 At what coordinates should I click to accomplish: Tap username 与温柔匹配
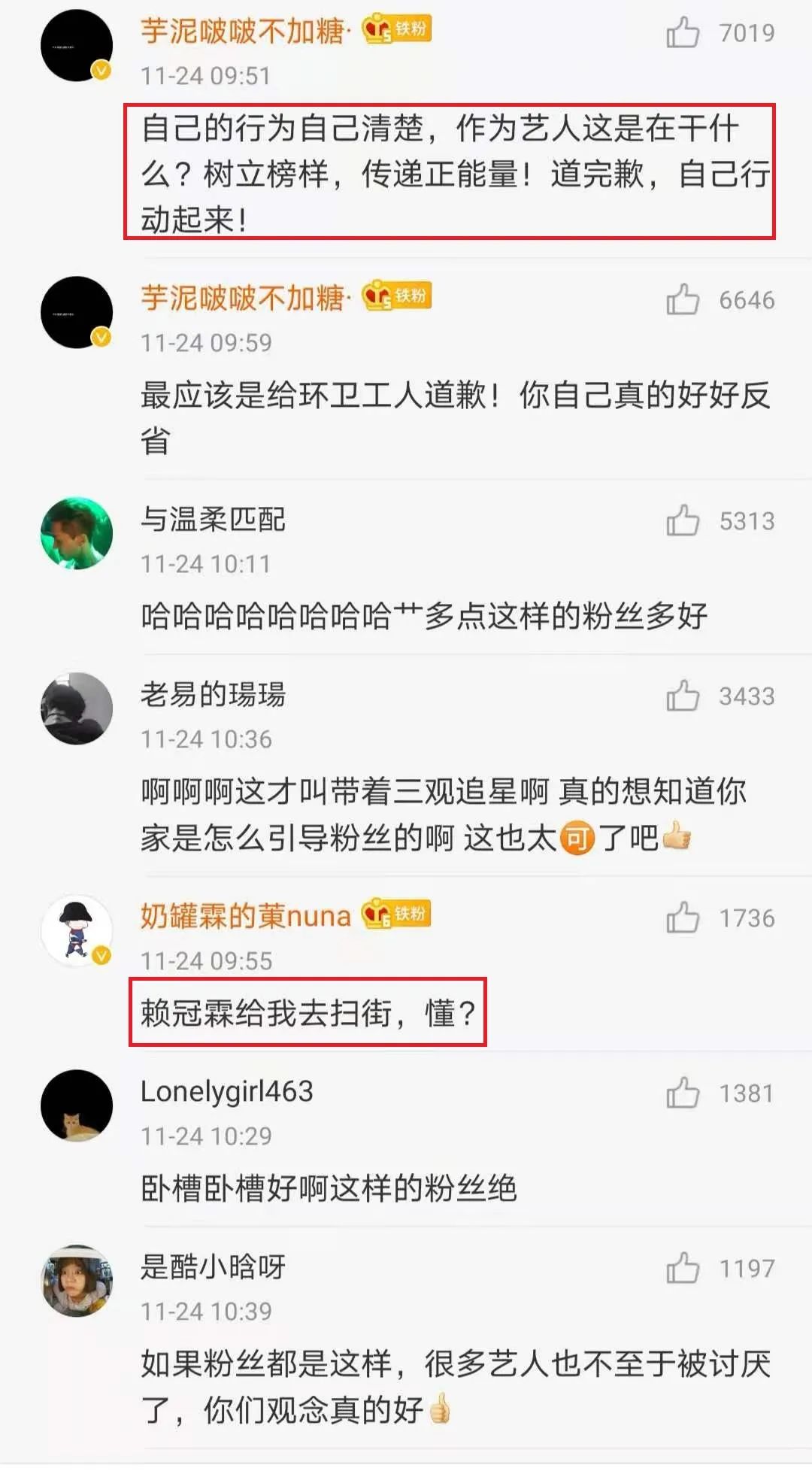[x=213, y=520]
